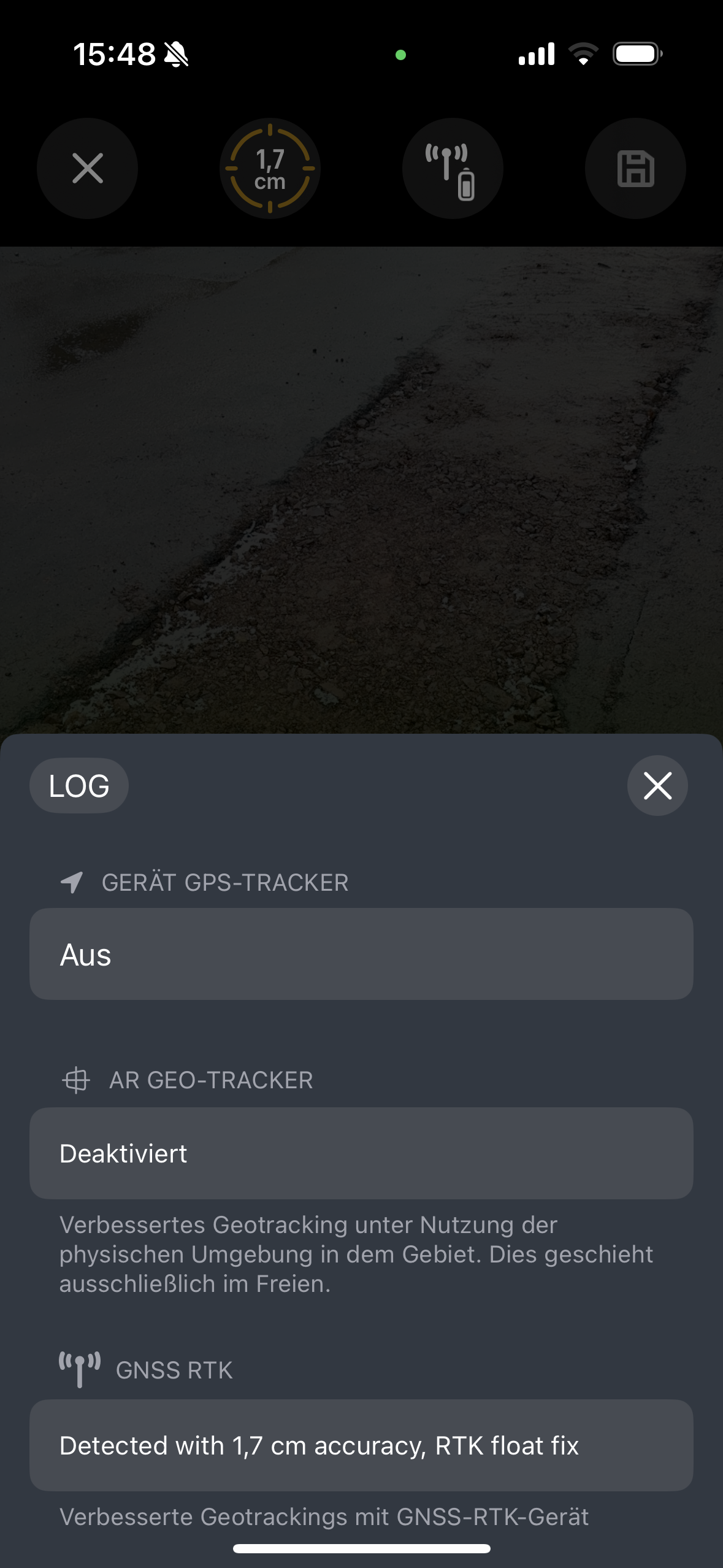Image resolution: width=723 pixels, height=1568 pixels.
Task: Tap the save disk icon
Action: coord(635,169)
